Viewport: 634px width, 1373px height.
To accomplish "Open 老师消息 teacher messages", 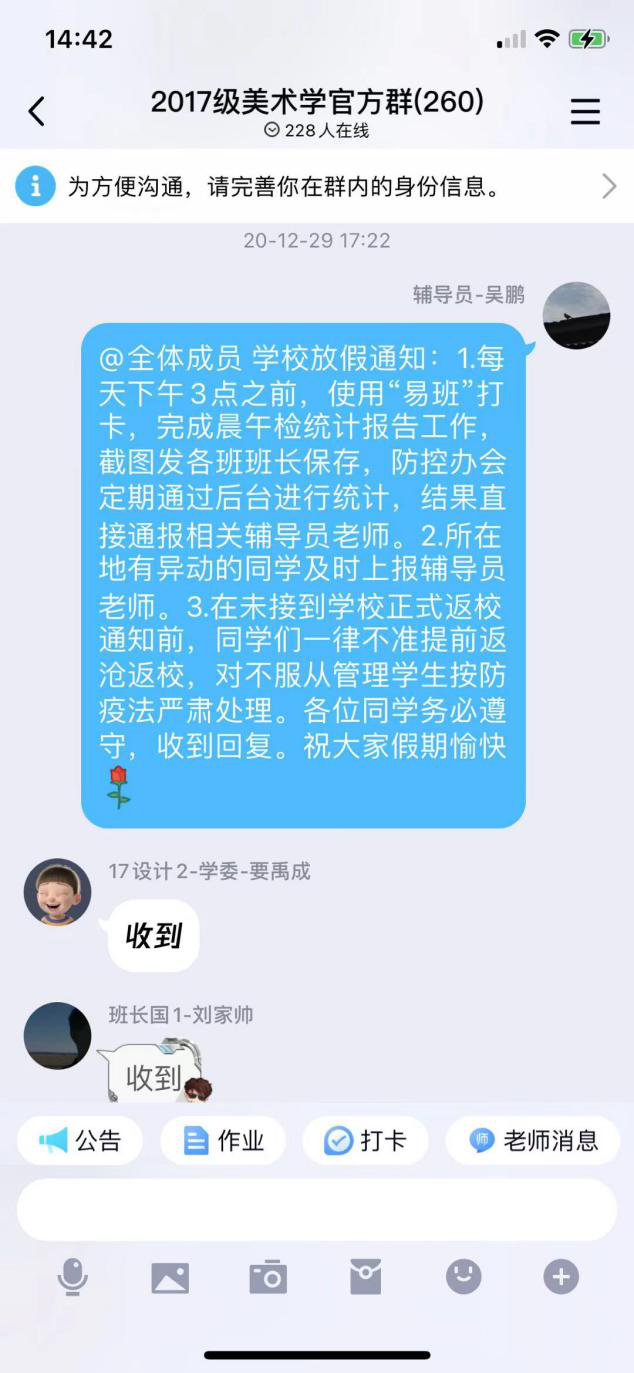I will coord(532,1140).
